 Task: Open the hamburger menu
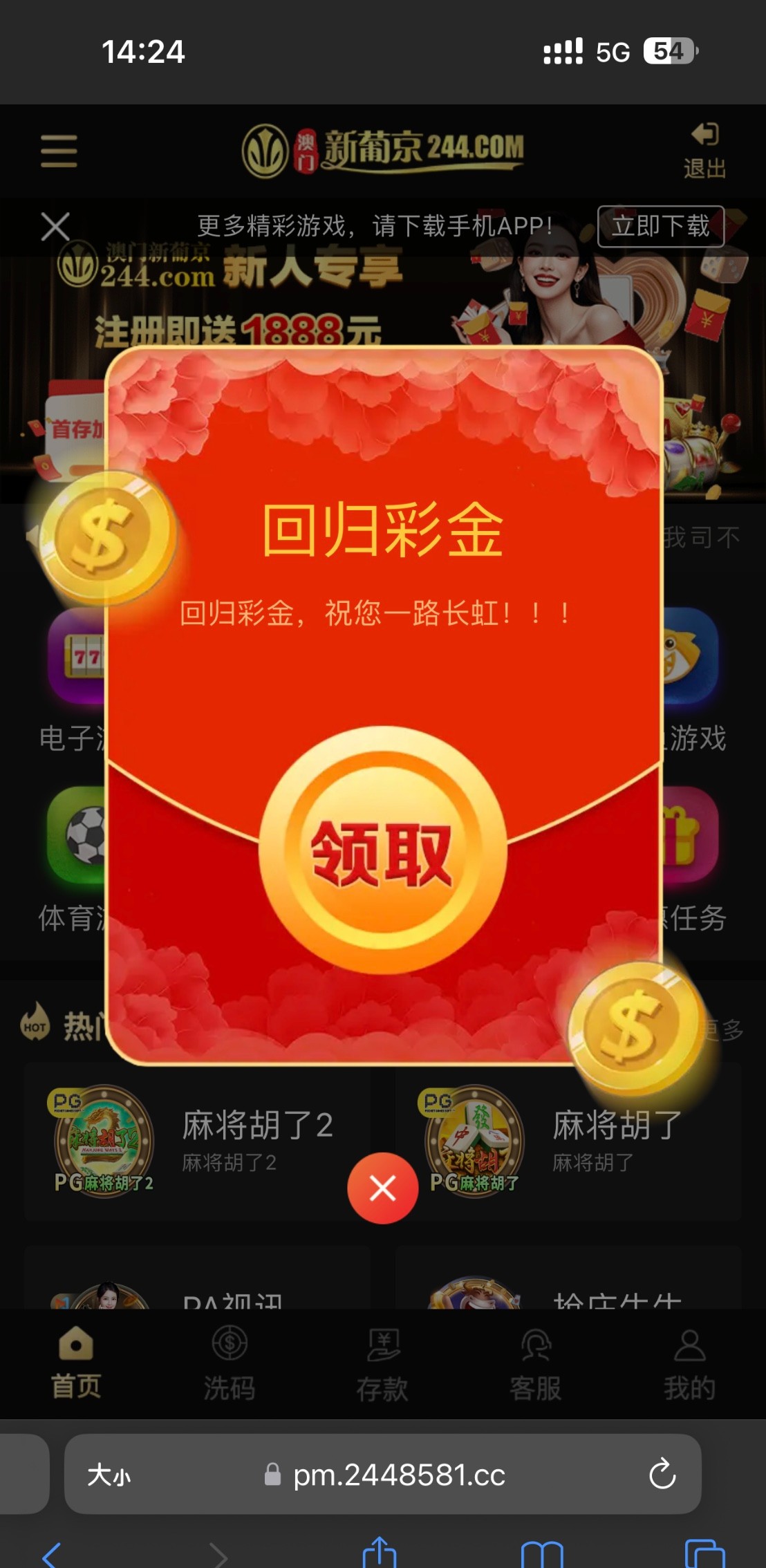59,151
